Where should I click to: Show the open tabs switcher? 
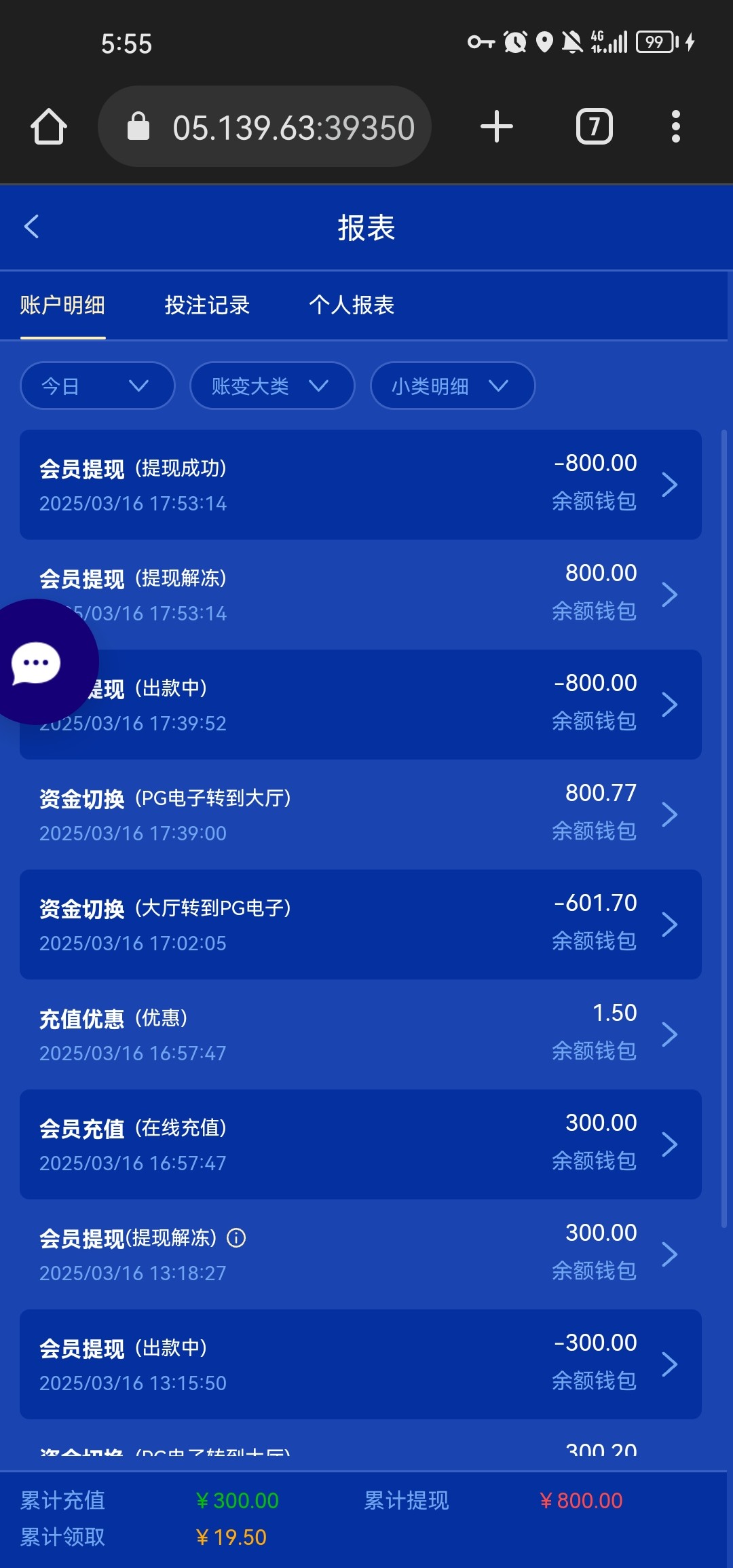click(595, 127)
